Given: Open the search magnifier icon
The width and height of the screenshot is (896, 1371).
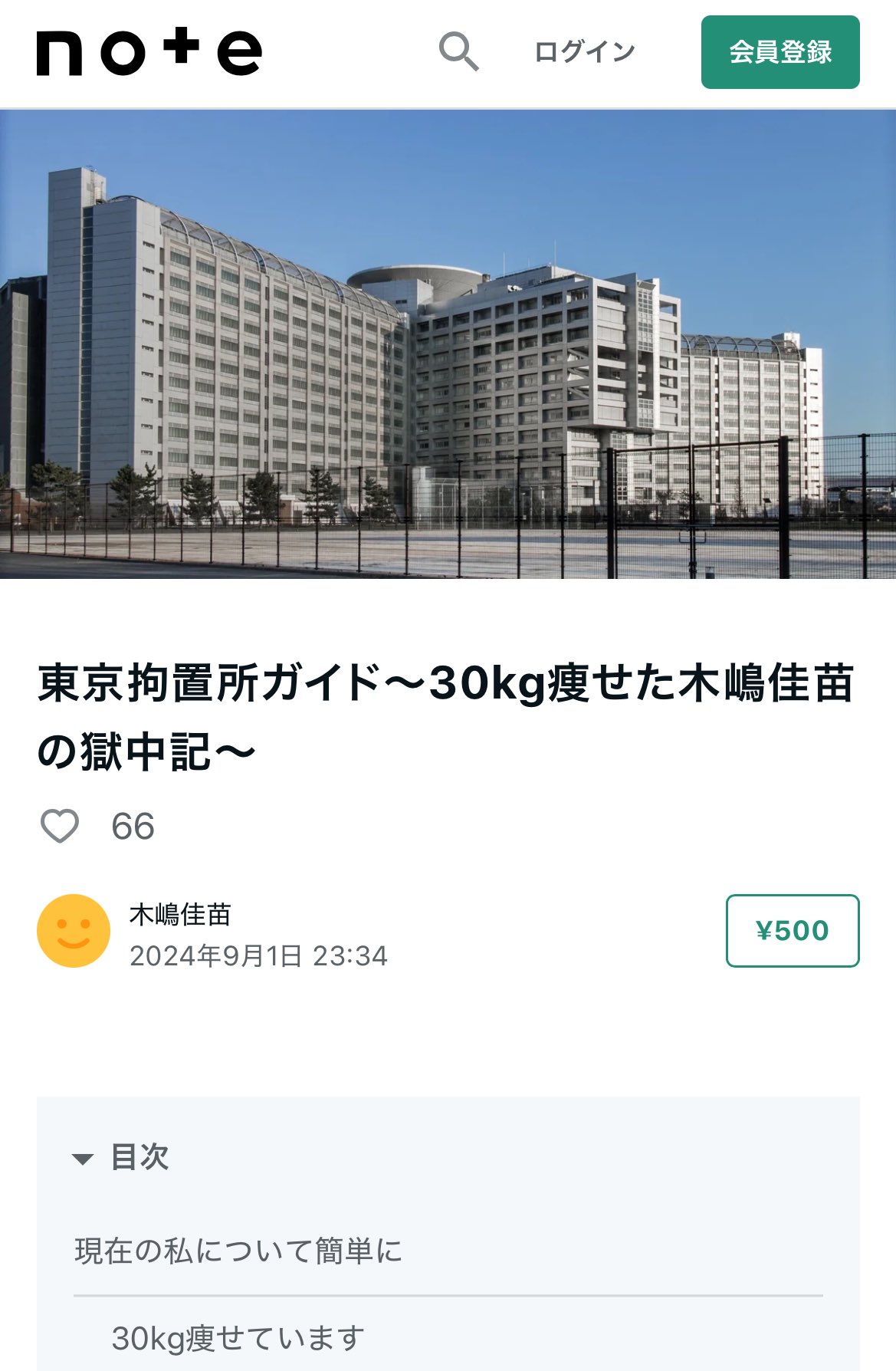Looking at the screenshot, I should pyautogui.click(x=458, y=52).
